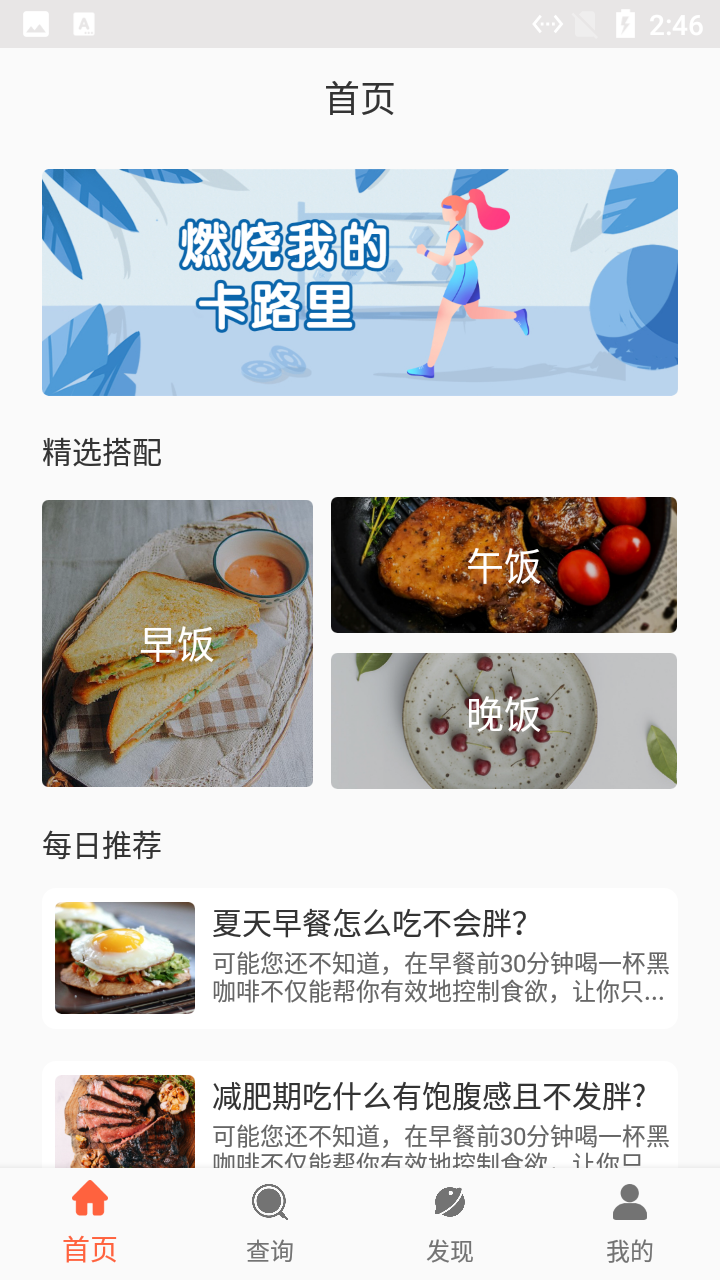Open the article 夏天早餐怎么吃不会胖?

pyautogui.click(x=360, y=957)
